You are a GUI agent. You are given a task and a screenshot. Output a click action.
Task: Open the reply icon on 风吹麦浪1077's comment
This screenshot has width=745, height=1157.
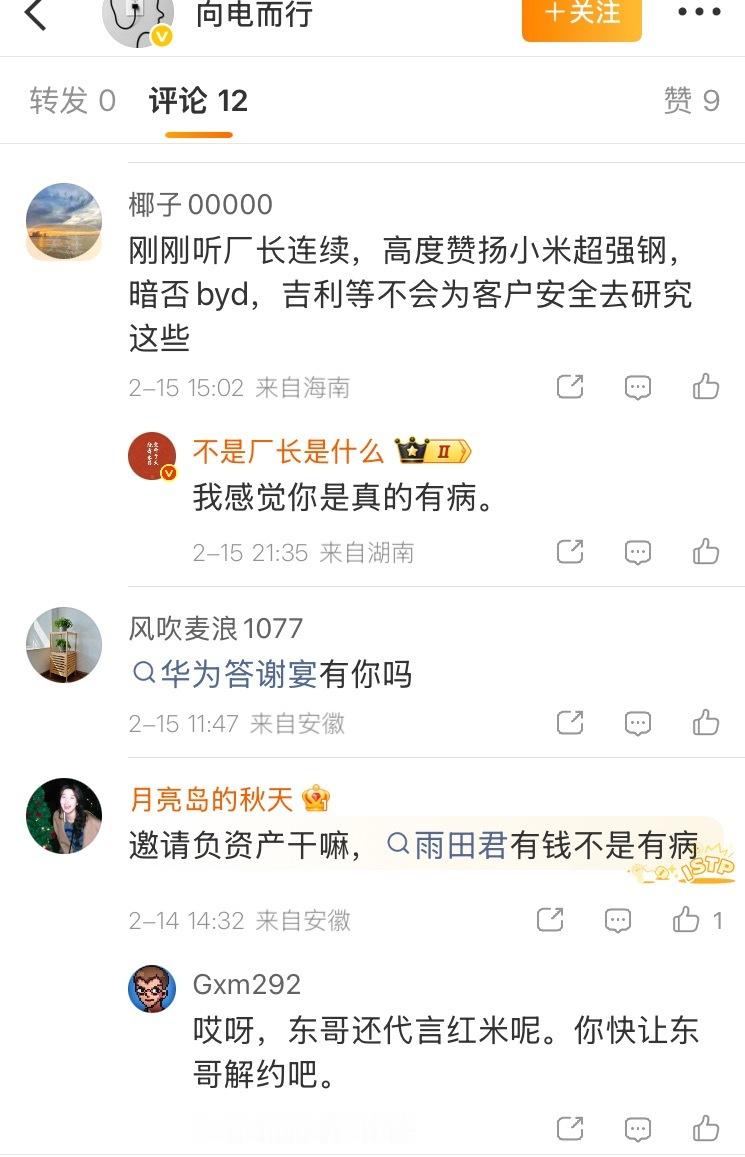coord(638,722)
